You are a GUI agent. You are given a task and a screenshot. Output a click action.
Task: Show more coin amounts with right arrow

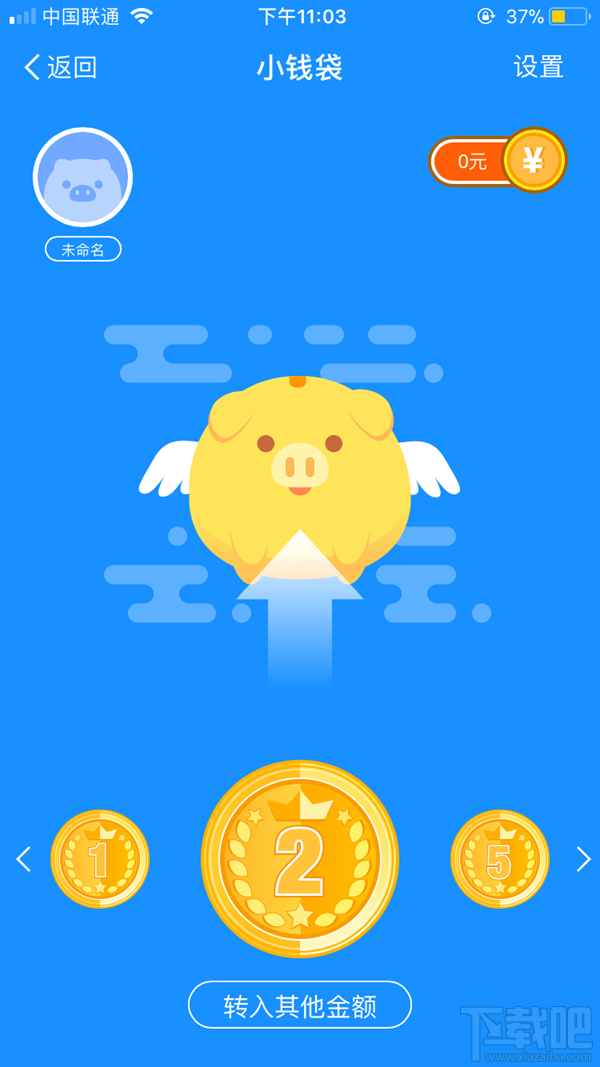[x=583, y=859]
